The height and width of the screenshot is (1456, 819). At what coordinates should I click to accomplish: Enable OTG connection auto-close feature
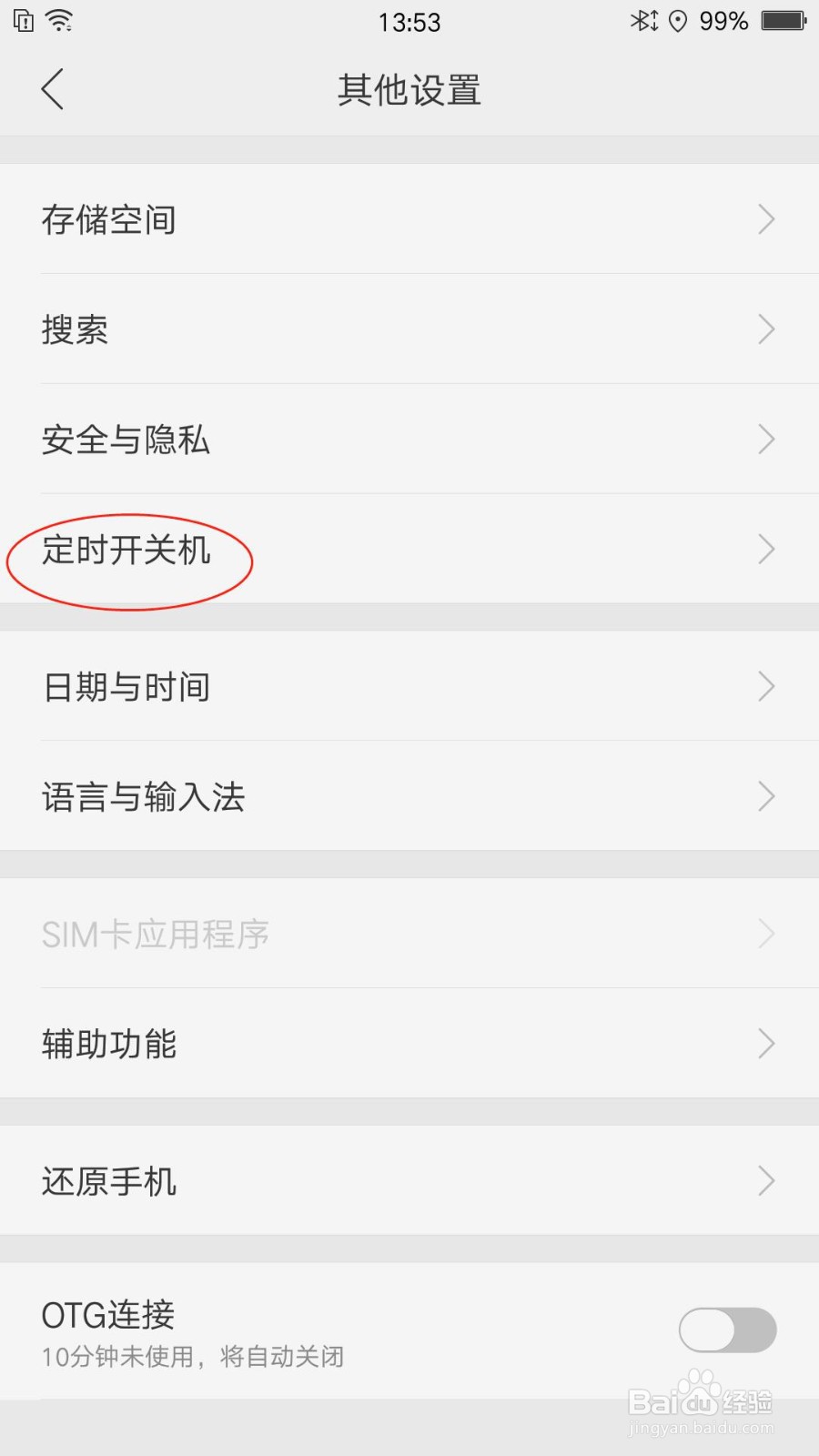click(x=726, y=1330)
